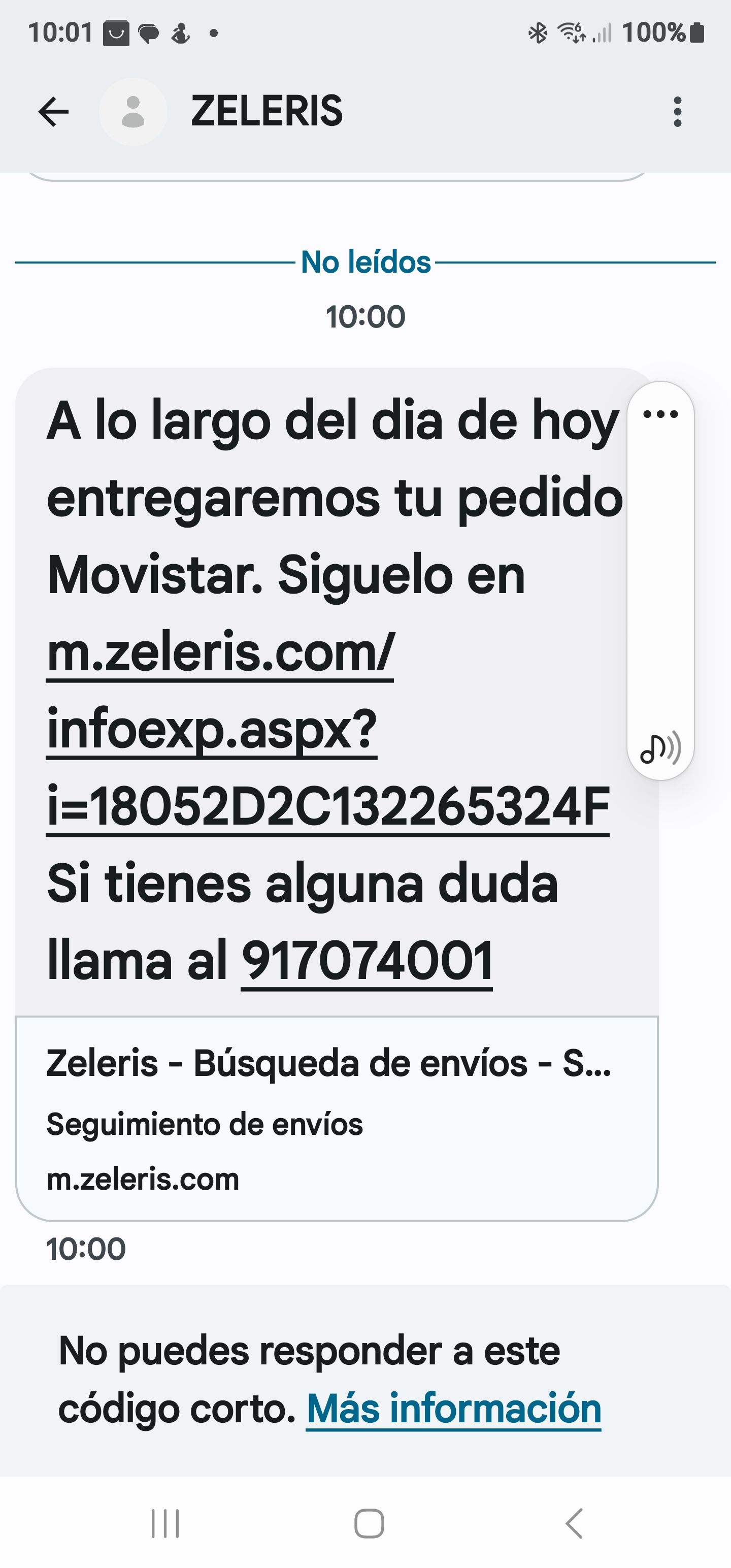Open the message options three-dot button
This screenshot has height=1568, width=731.
click(x=660, y=414)
